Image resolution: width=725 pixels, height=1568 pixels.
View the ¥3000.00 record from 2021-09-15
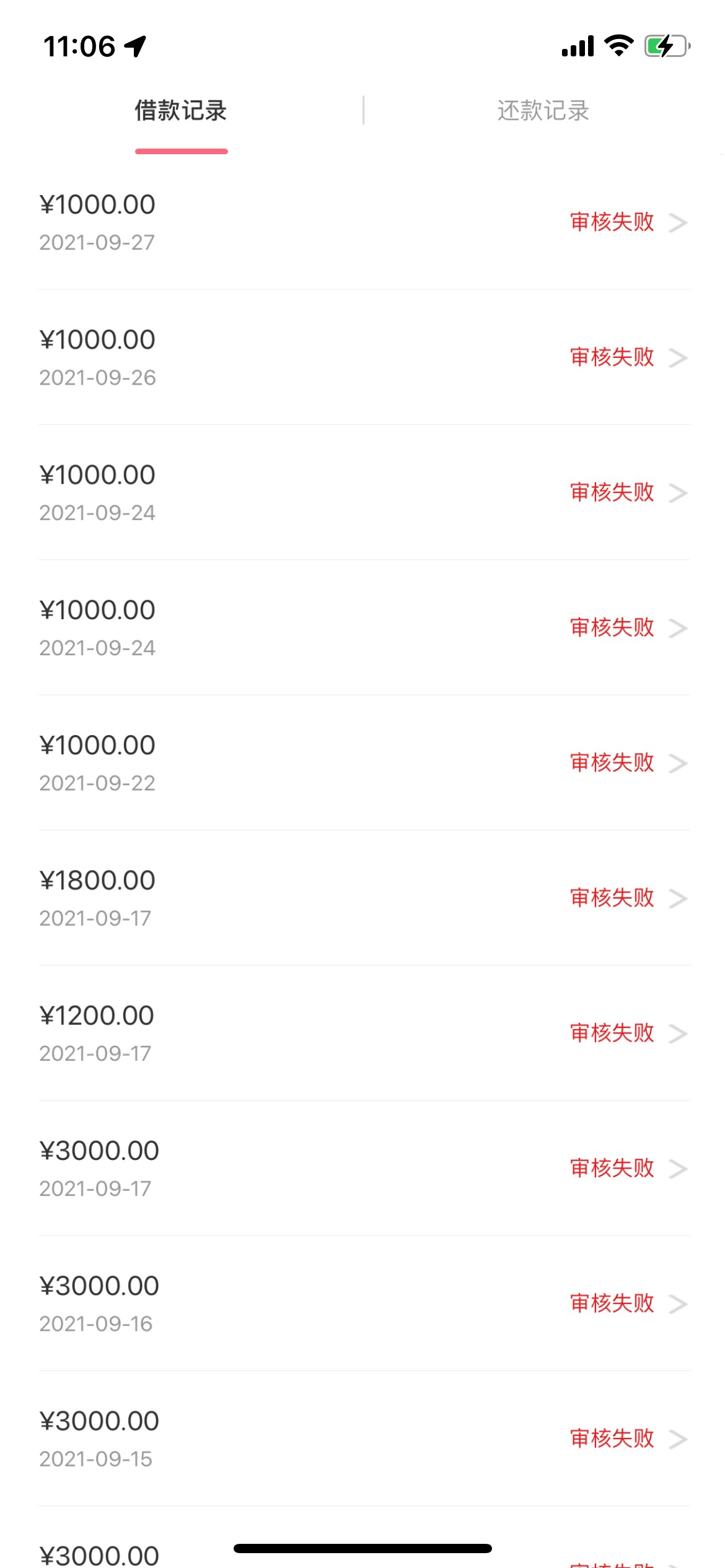364,1439
